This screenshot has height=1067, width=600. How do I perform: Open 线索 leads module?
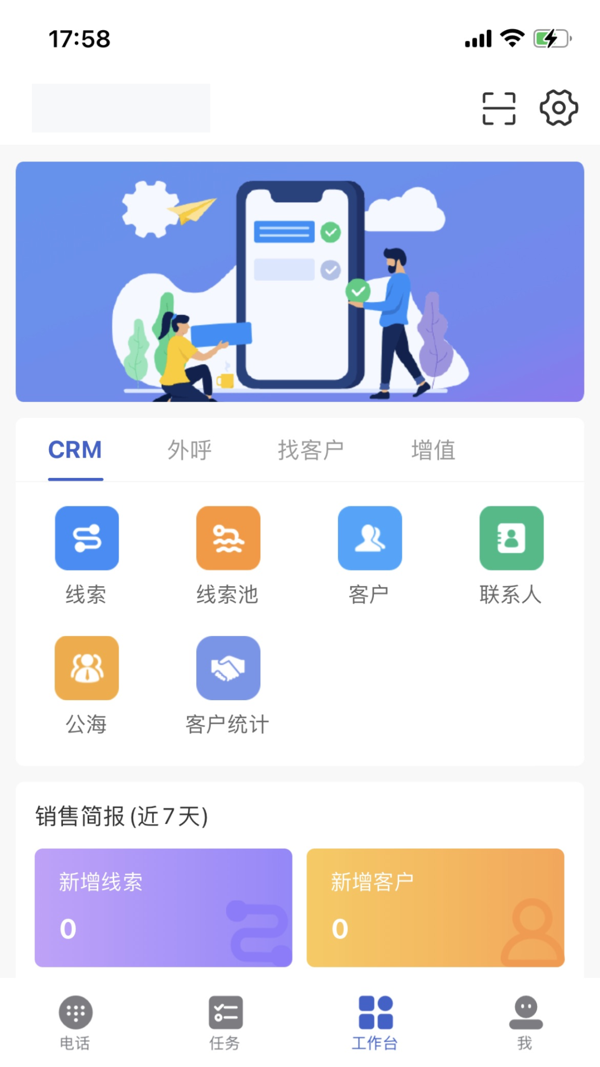pyautogui.click(x=87, y=555)
